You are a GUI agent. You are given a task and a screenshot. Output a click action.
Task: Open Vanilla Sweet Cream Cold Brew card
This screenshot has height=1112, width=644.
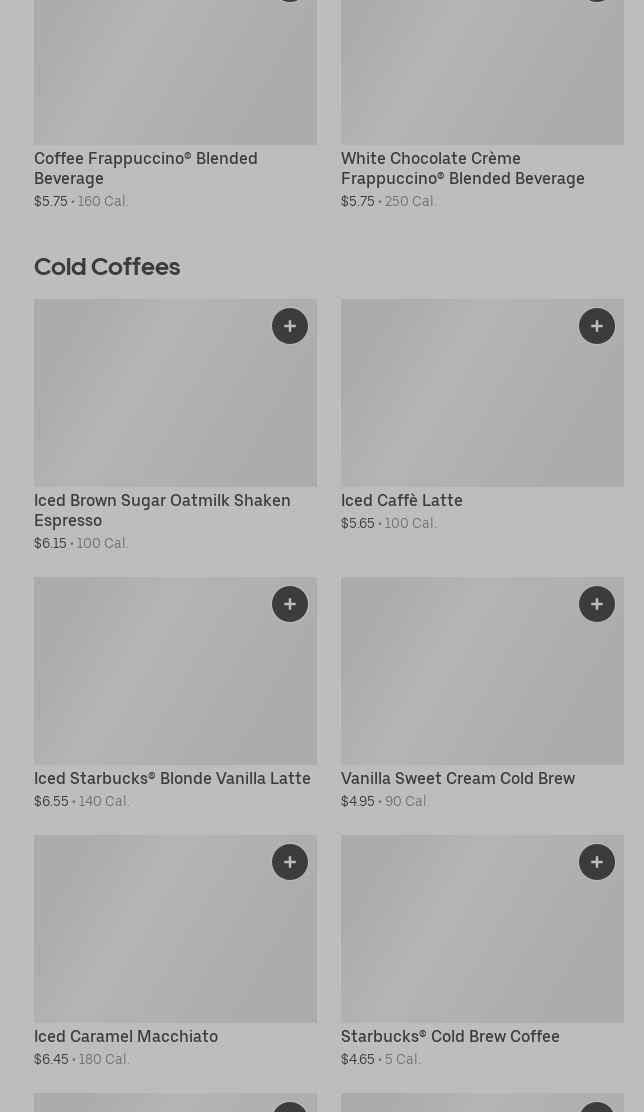coord(458,778)
